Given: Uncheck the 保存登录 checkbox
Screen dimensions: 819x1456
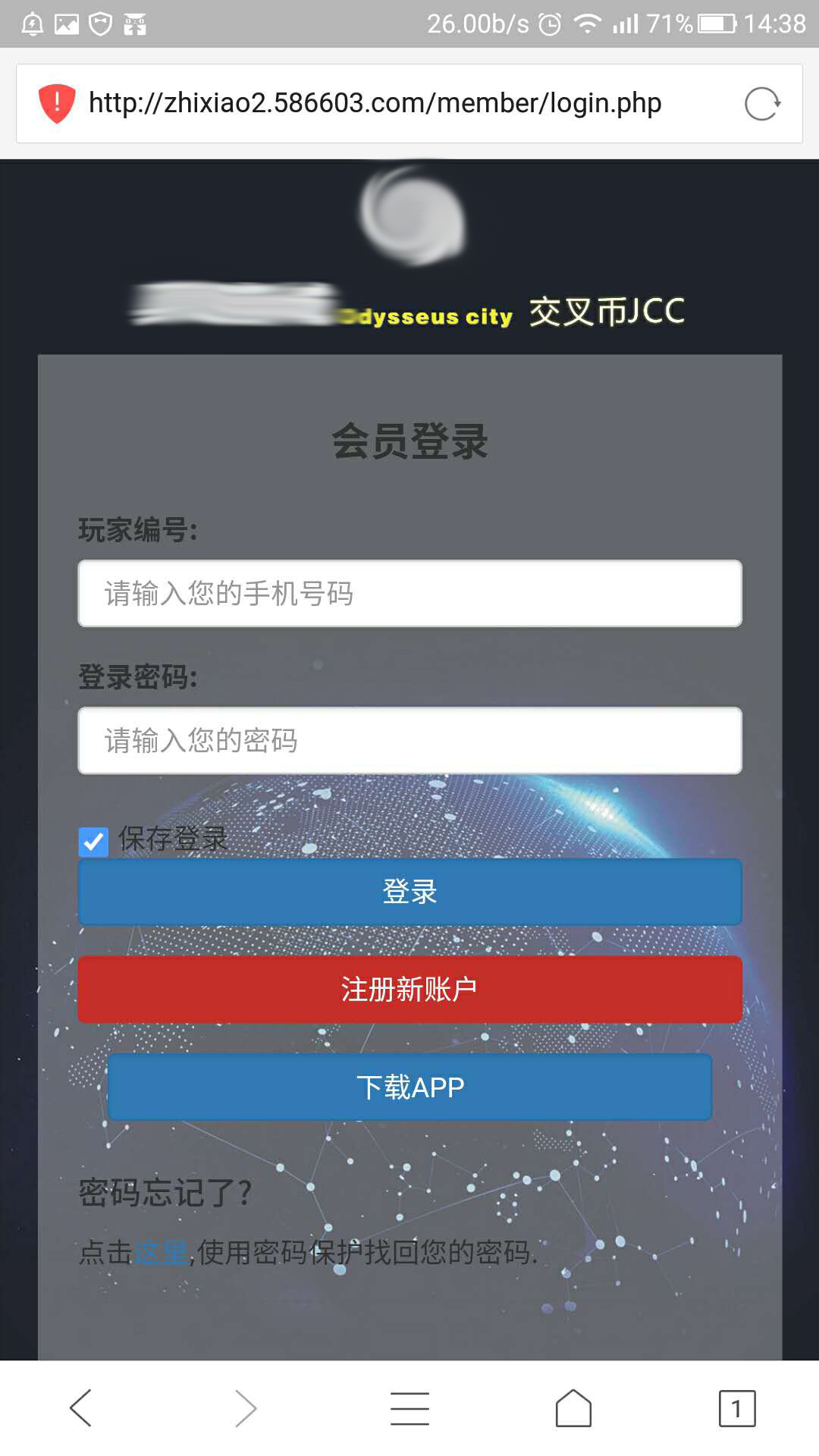Looking at the screenshot, I should tap(94, 841).
